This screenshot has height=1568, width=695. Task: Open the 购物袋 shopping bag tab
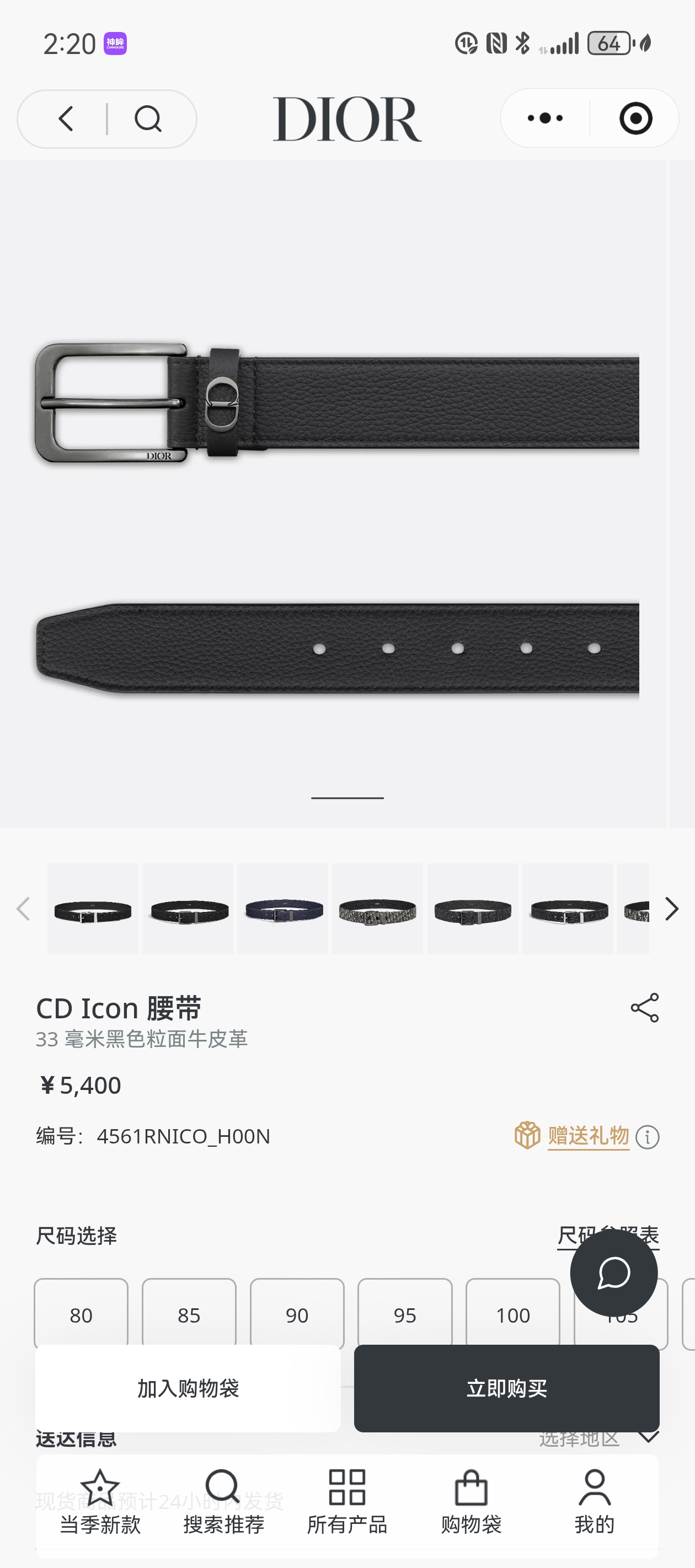(x=471, y=1502)
